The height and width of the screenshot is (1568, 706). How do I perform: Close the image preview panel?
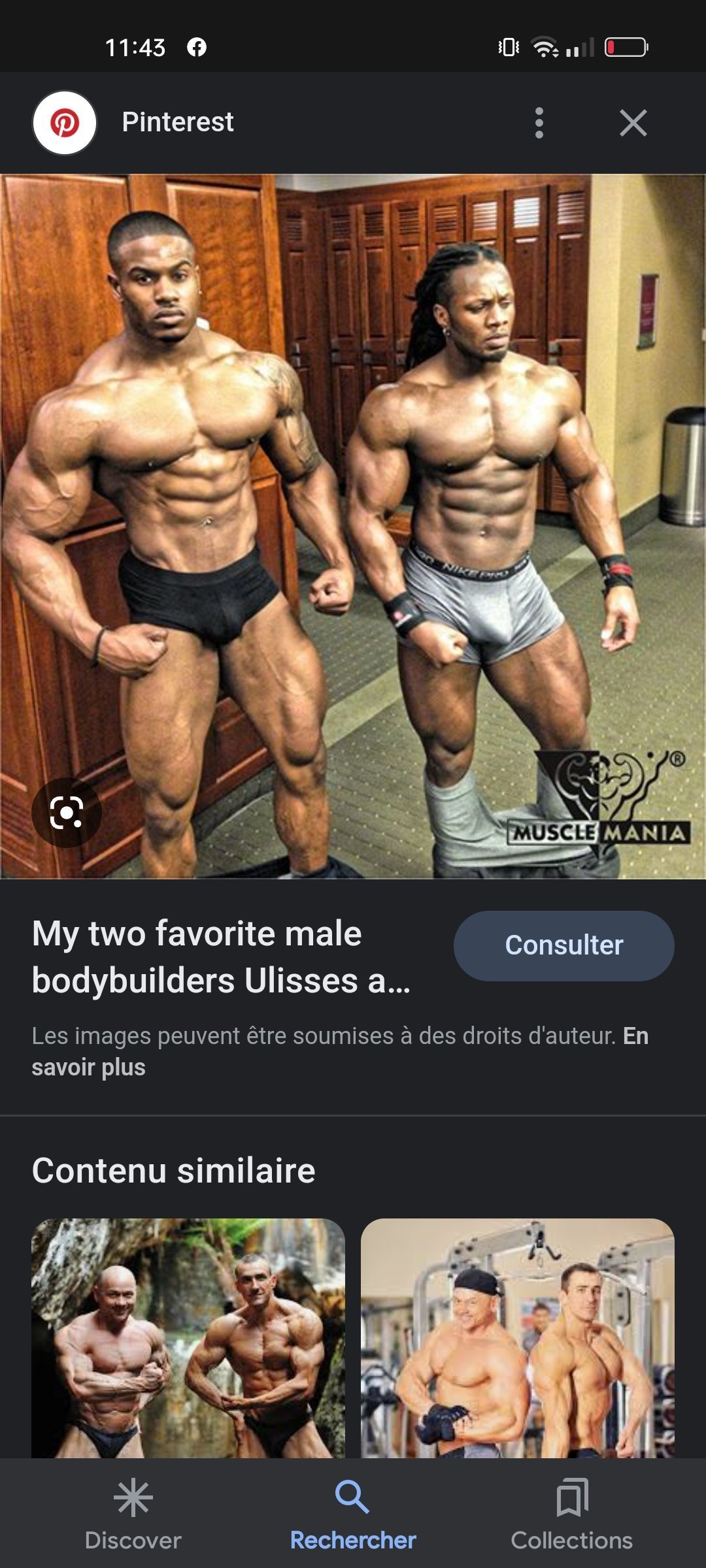click(x=633, y=123)
